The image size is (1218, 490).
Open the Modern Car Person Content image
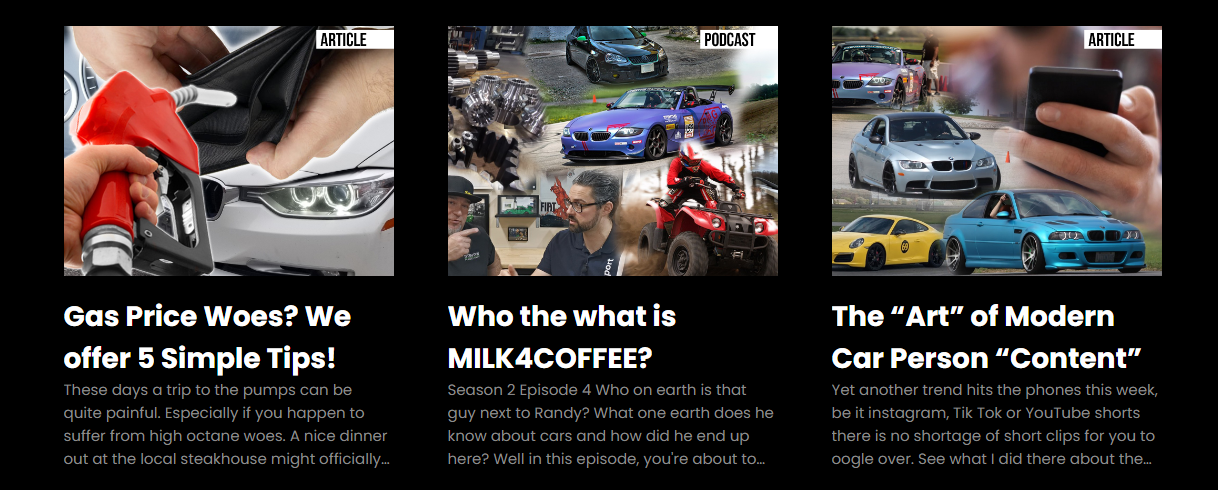[996, 151]
